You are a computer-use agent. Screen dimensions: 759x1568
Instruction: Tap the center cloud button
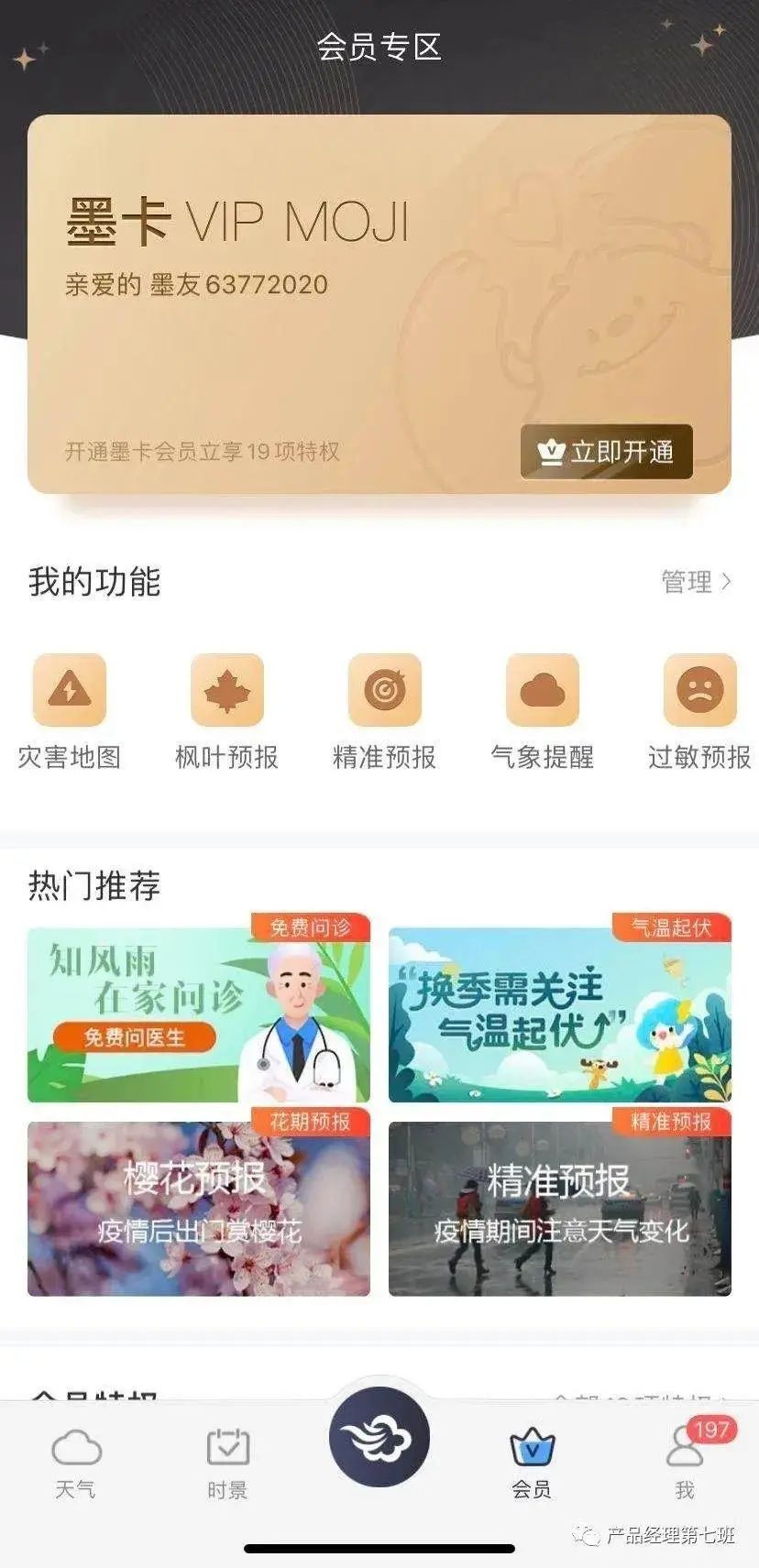pyautogui.click(x=379, y=1436)
